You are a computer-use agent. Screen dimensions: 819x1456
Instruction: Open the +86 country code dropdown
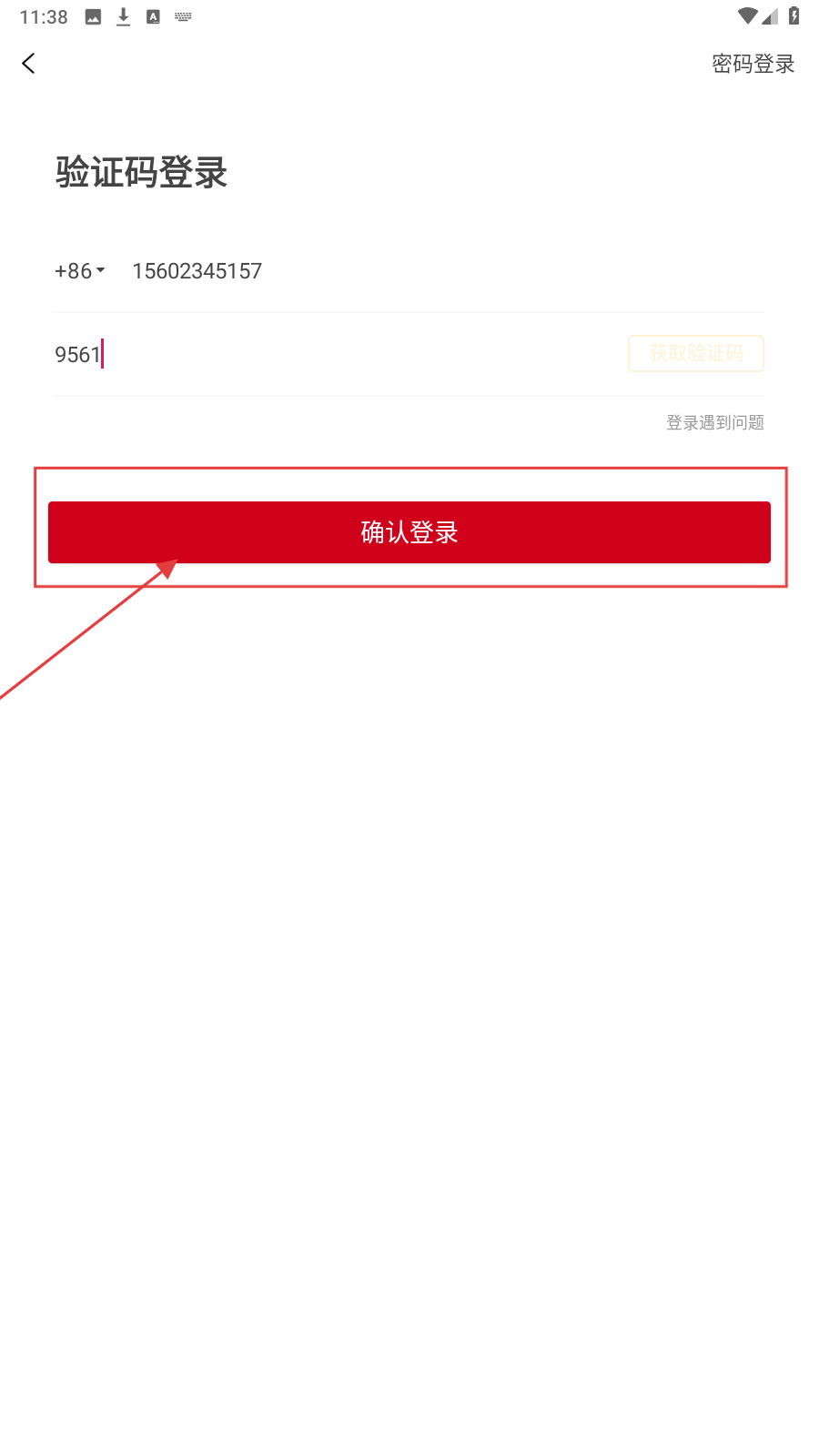[x=80, y=271]
